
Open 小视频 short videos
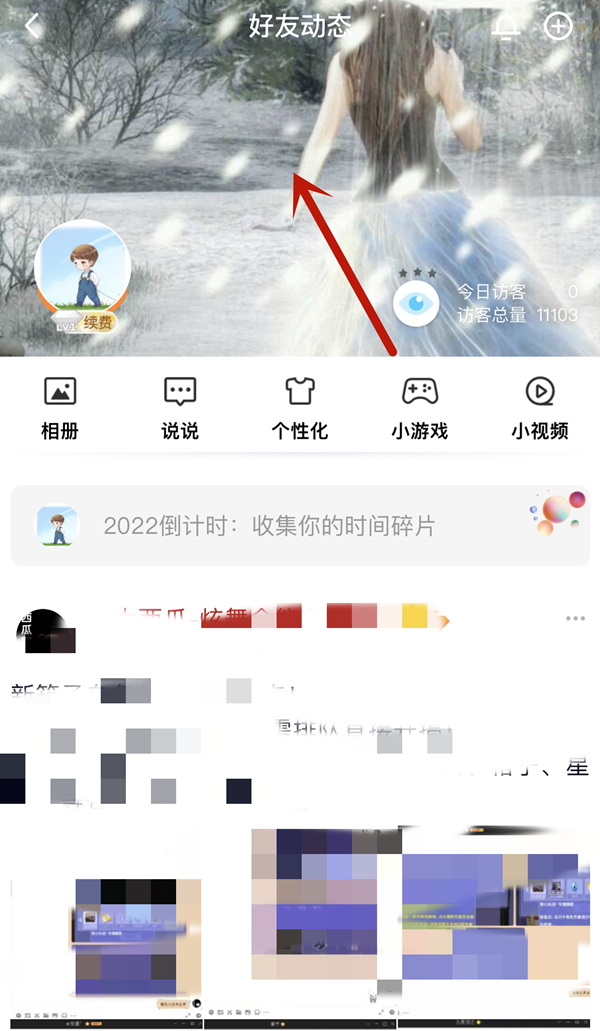pos(540,409)
